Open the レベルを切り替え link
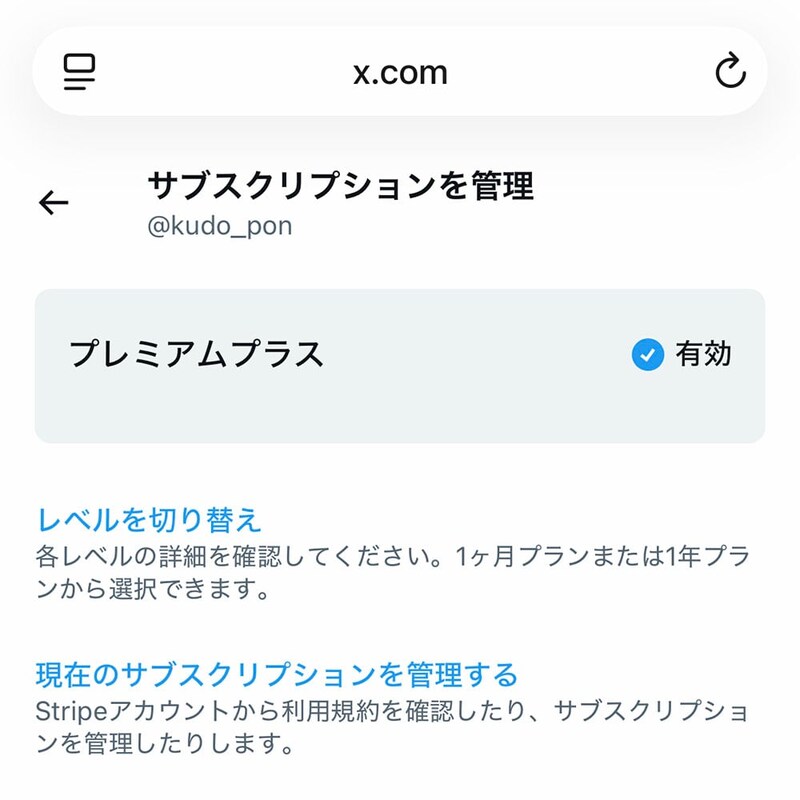This screenshot has width=800, height=800. pyautogui.click(x=149, y=520)
